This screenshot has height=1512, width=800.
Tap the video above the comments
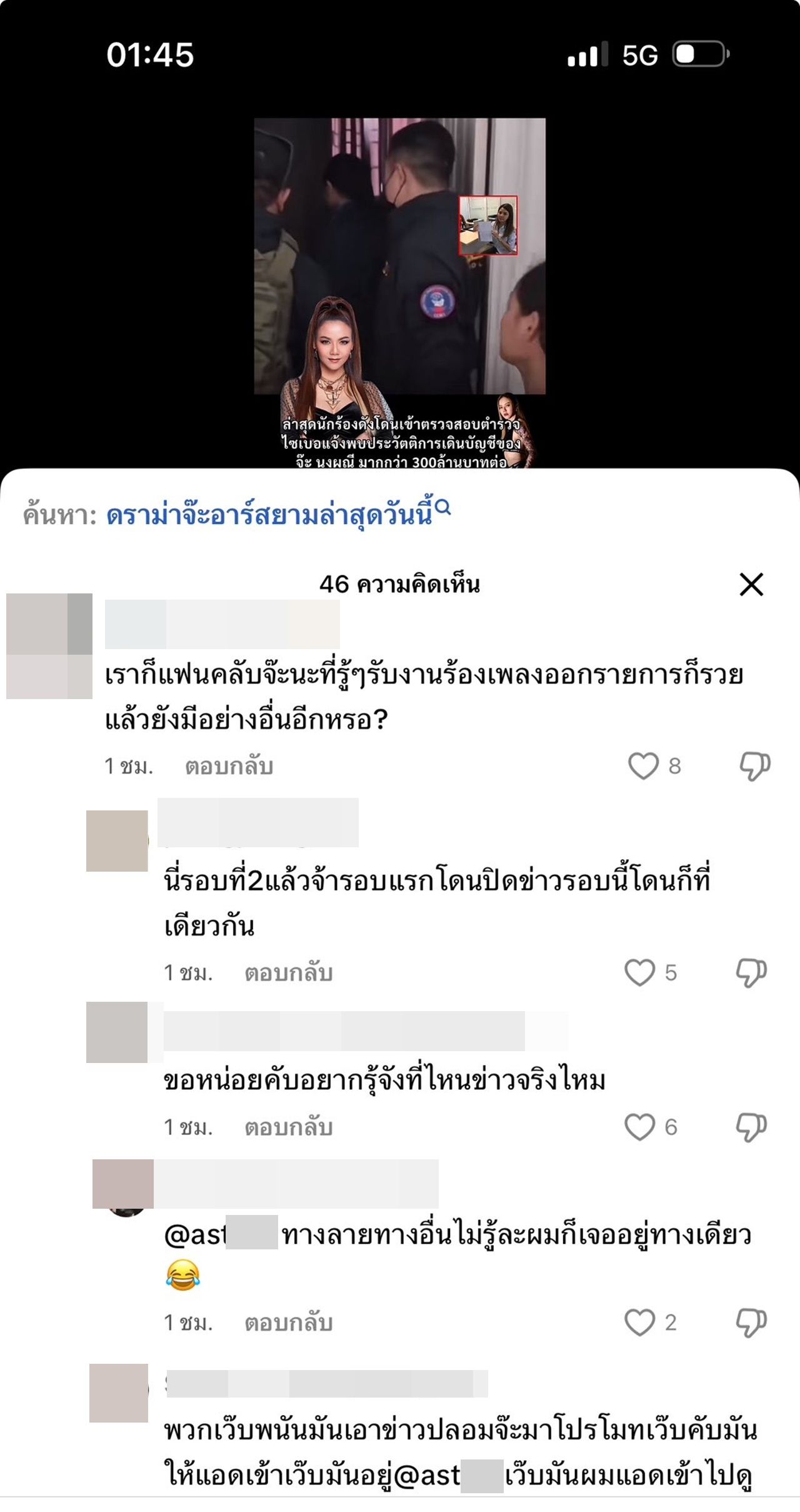399,256
